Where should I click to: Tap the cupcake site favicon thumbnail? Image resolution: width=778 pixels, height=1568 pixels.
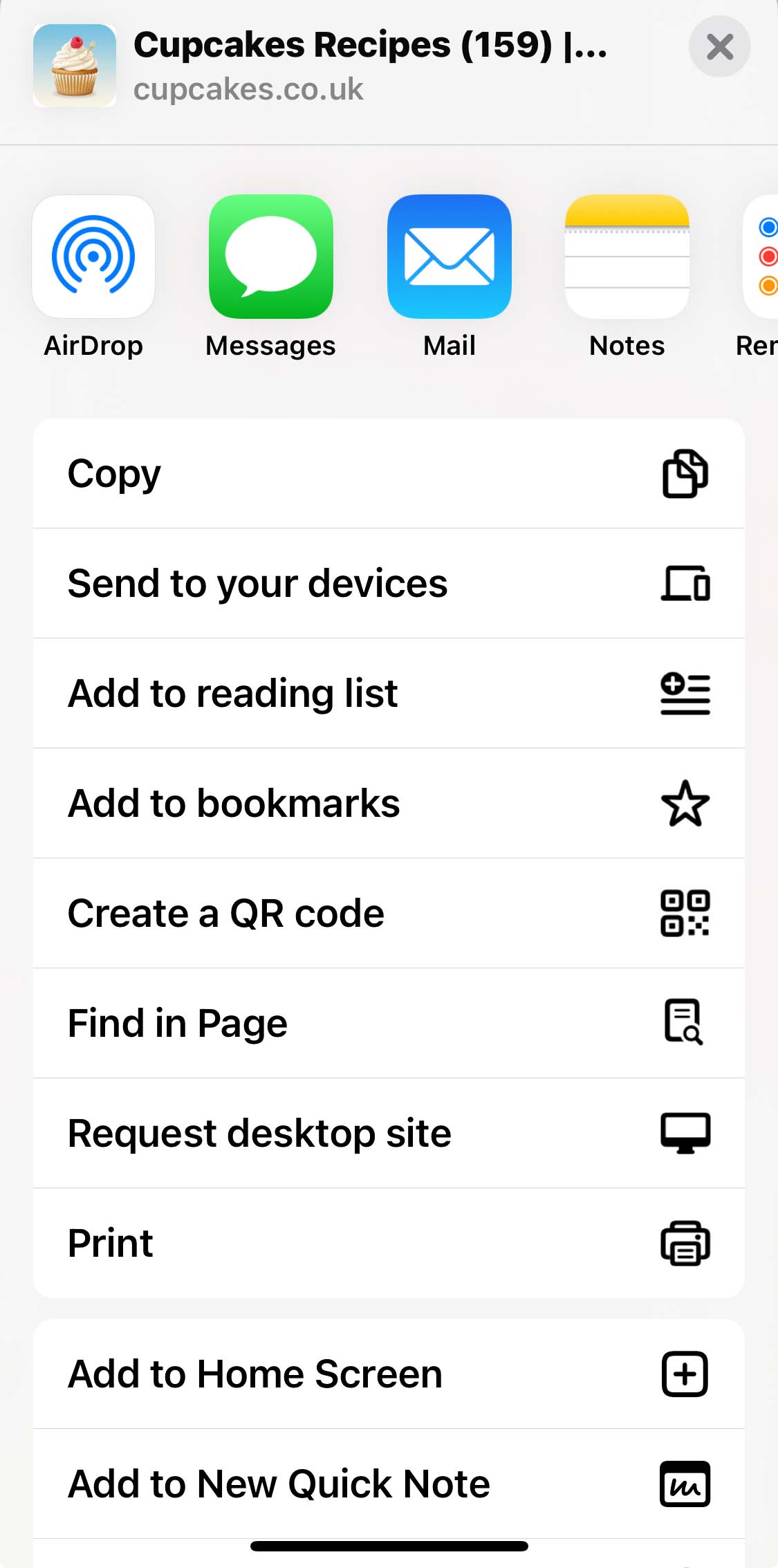click(x=75, y=64)
